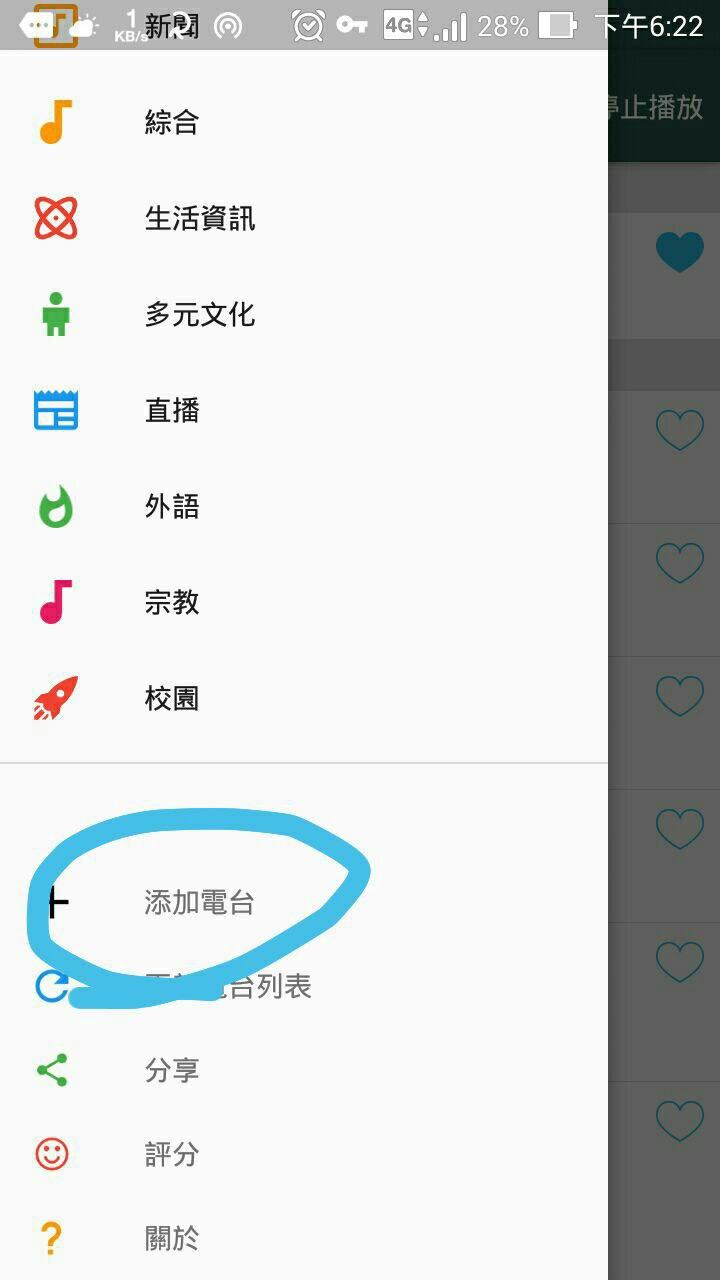Select the 校園 category
Image resolution: width=720 pixels, height=1280 pixels.
pyautogui.click(x=304, y=698)
